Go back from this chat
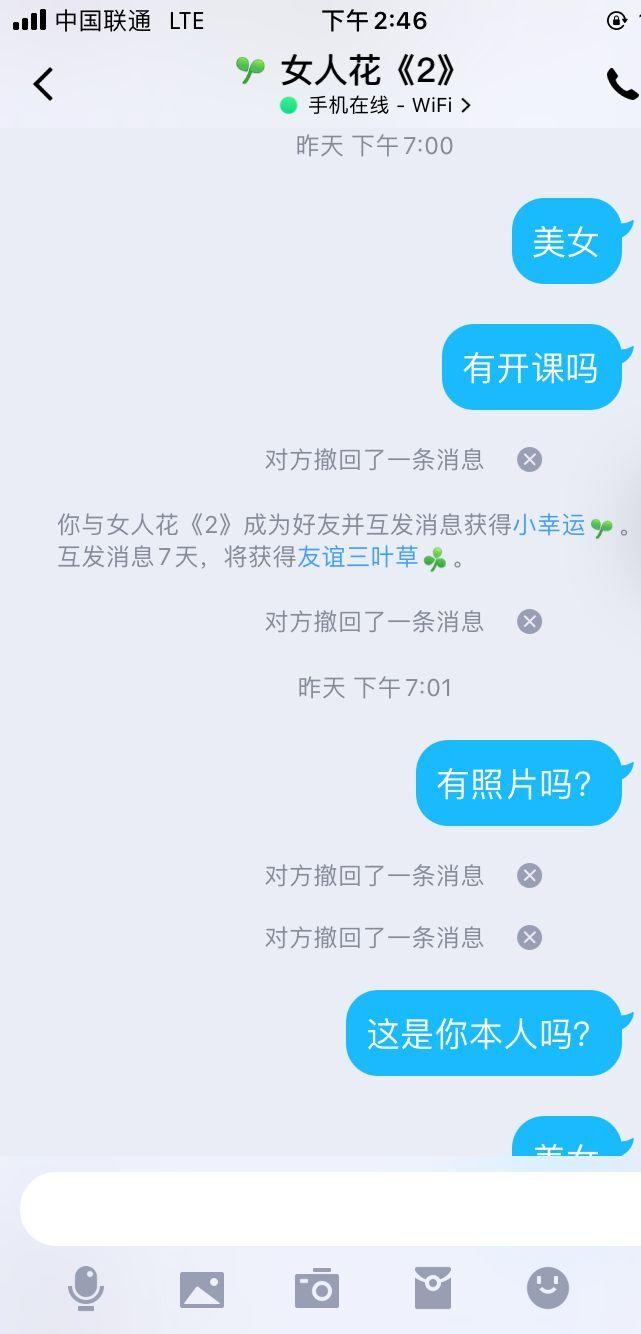641x1334 pixels. (x=43, y=84)
